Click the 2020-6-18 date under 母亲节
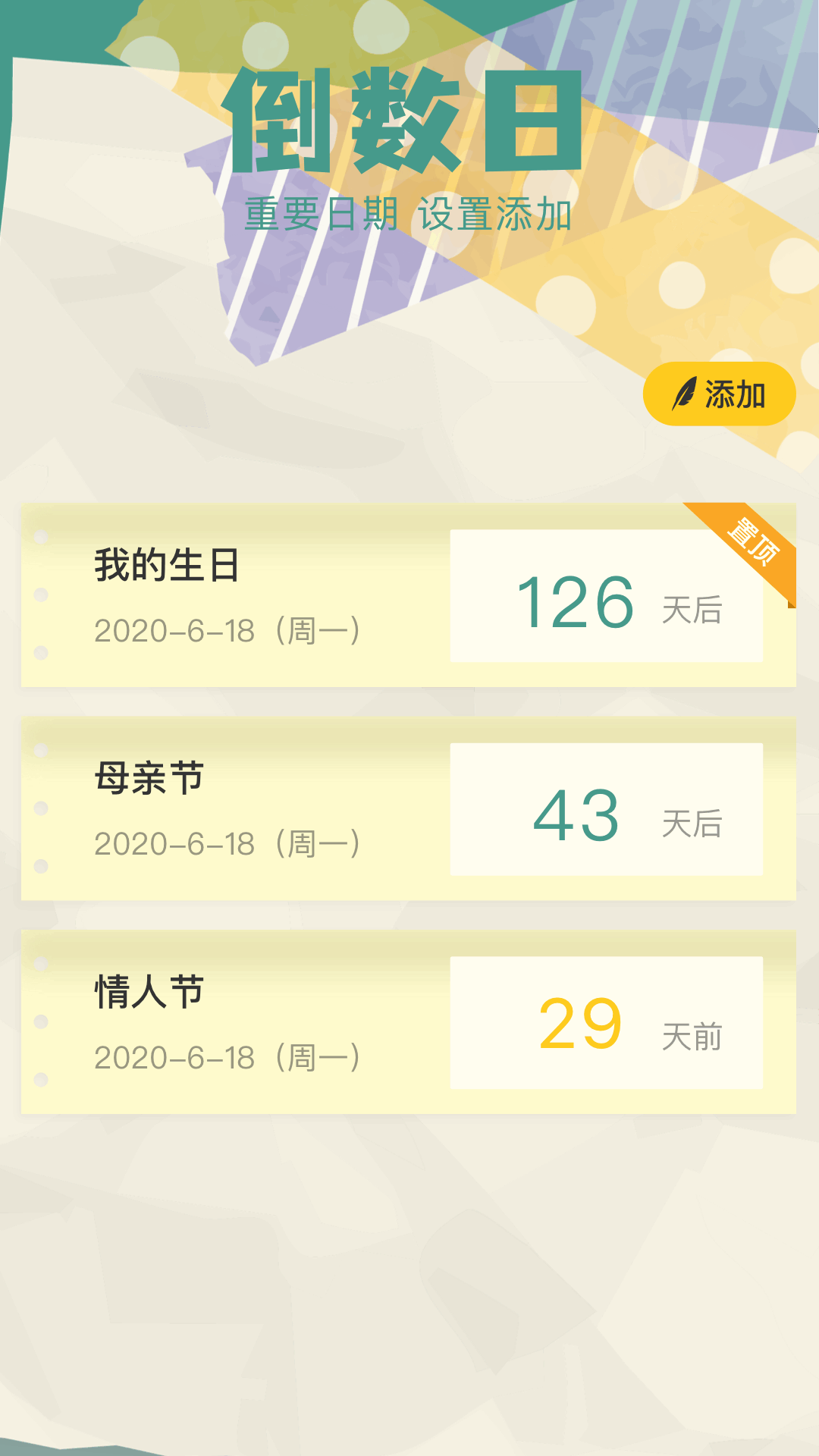819x1456 pixels. click(x=227, y=840)
